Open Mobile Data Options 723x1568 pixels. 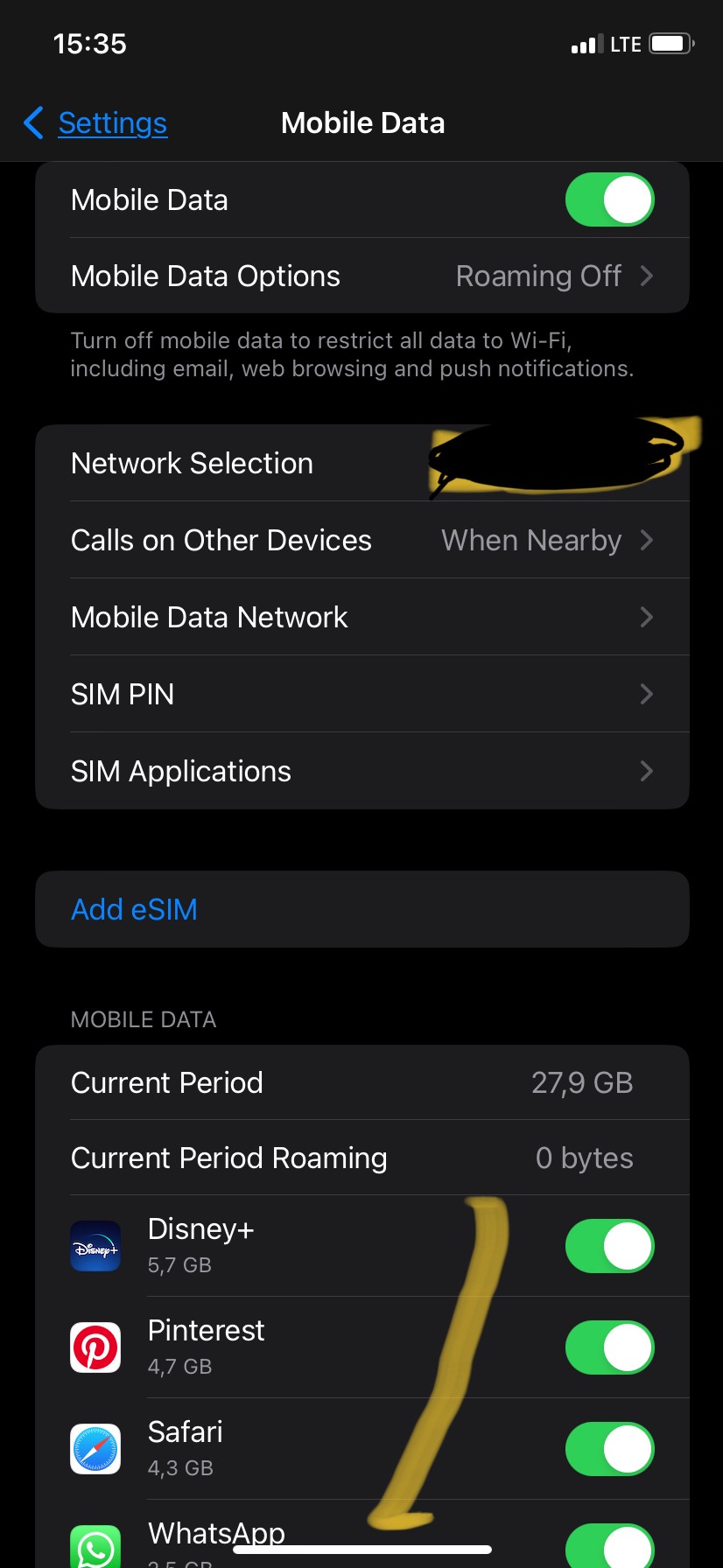point(361,276)
